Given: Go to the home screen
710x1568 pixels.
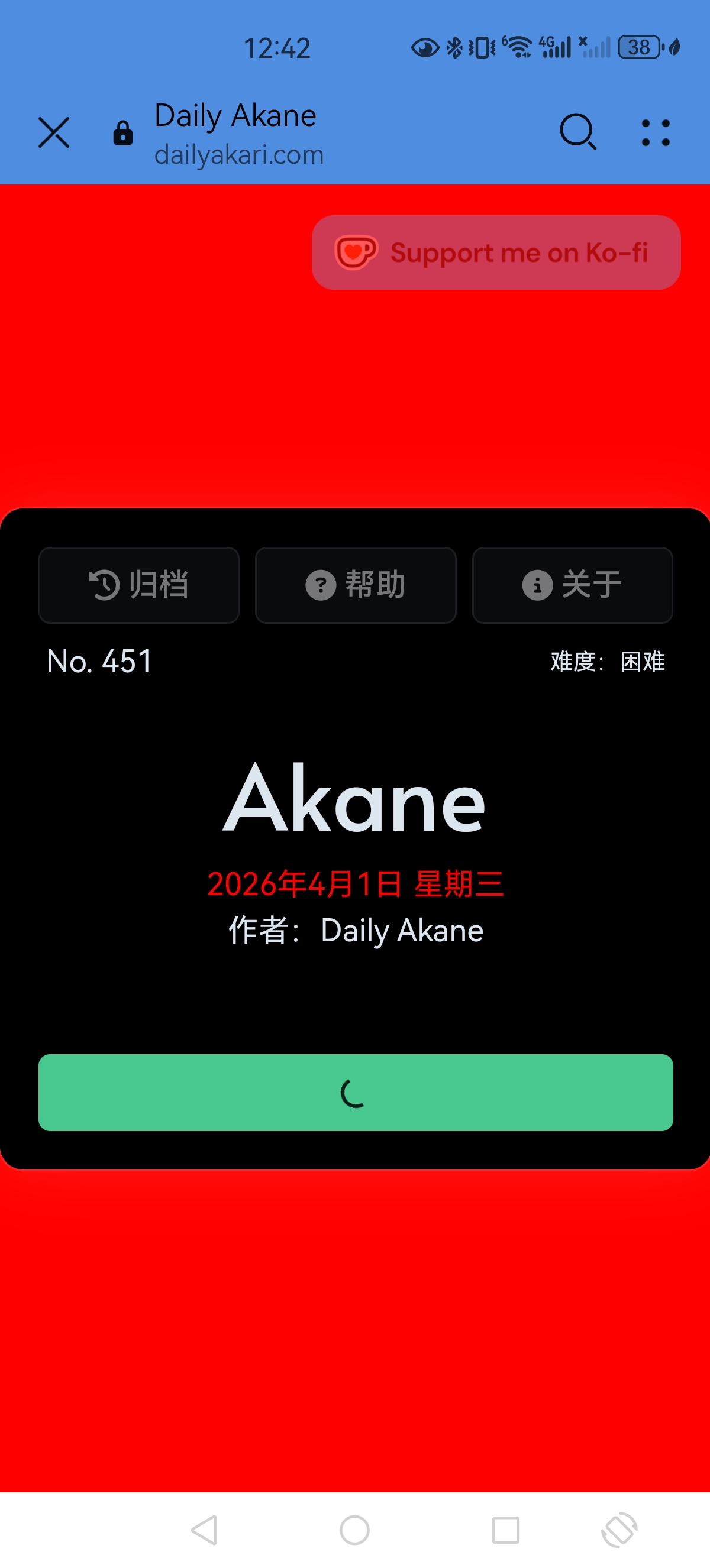Looking at the screenshot, I should (x=355, y=1530).
